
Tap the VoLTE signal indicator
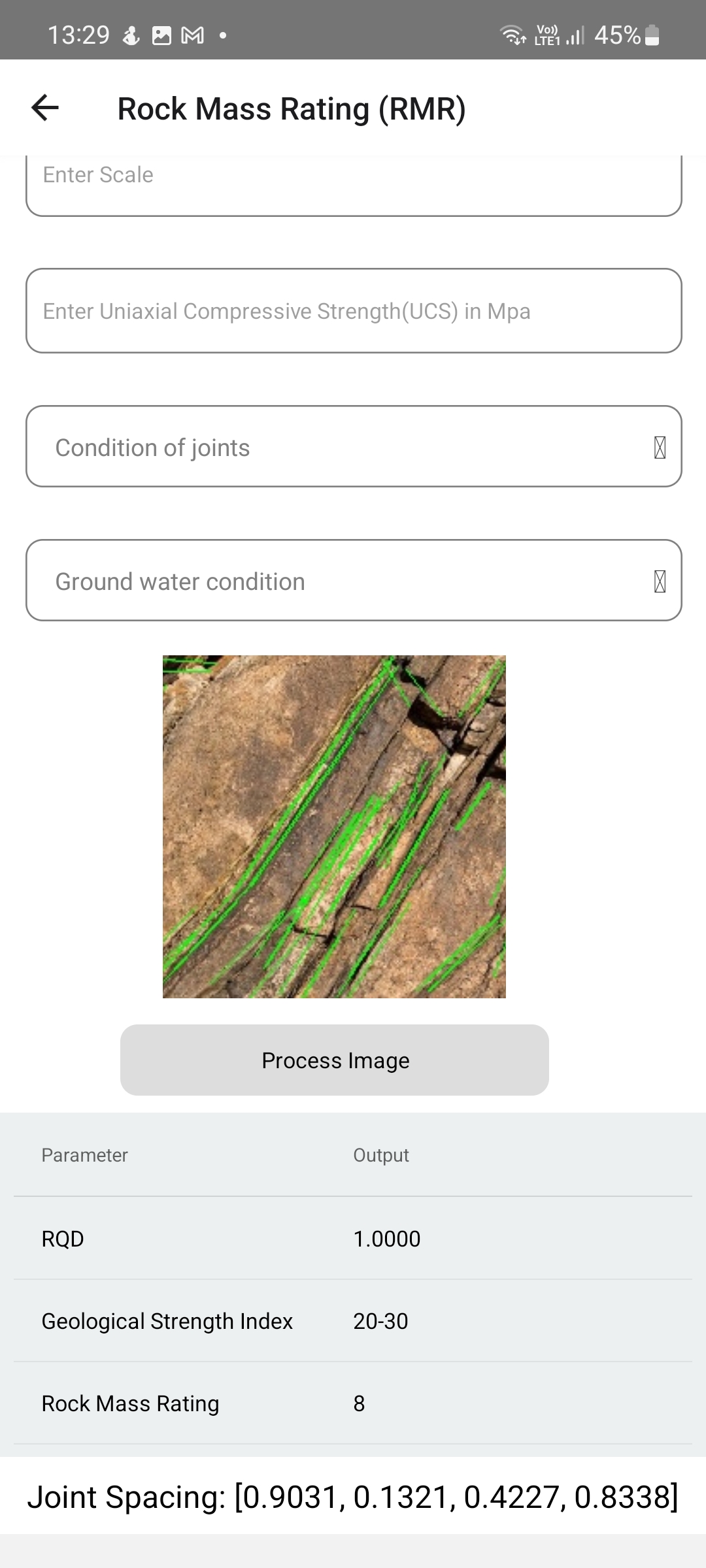[546, 34]
